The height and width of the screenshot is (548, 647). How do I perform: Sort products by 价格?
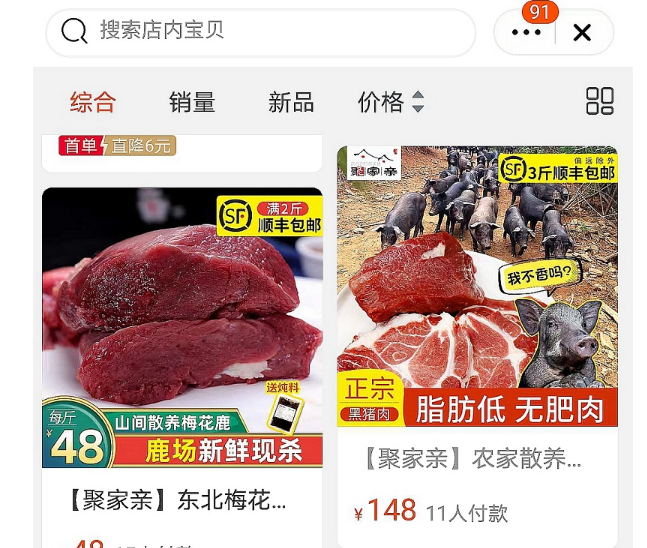tap(391, 102)
